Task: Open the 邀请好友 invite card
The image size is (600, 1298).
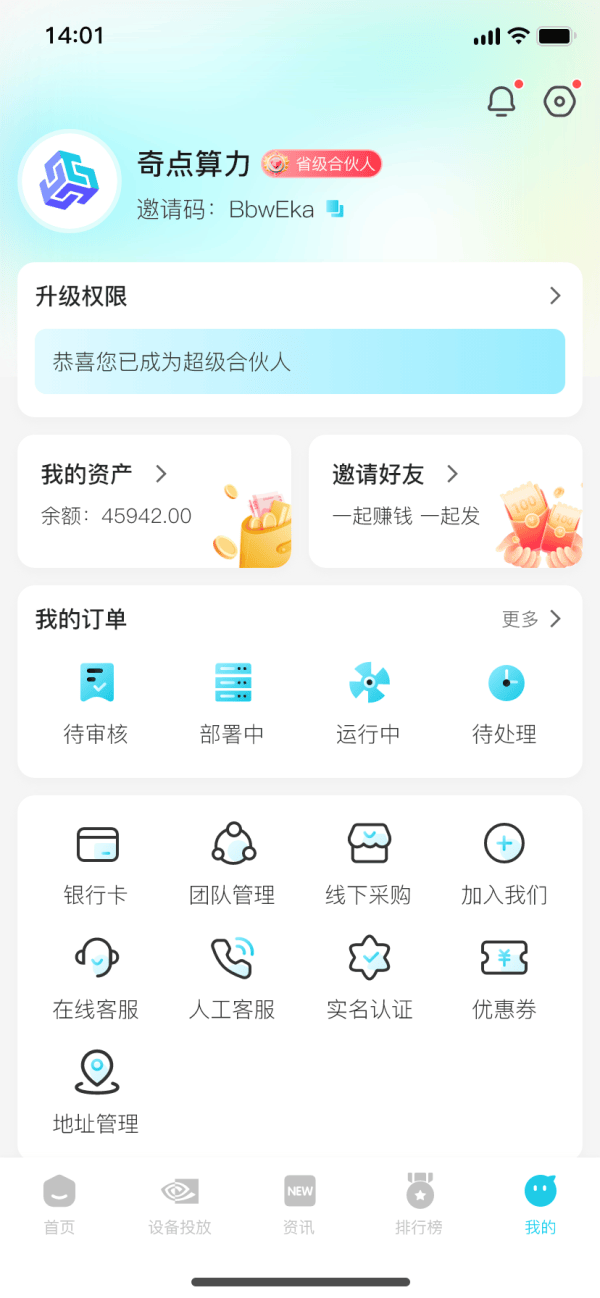Action: click(x=445, y=500)
